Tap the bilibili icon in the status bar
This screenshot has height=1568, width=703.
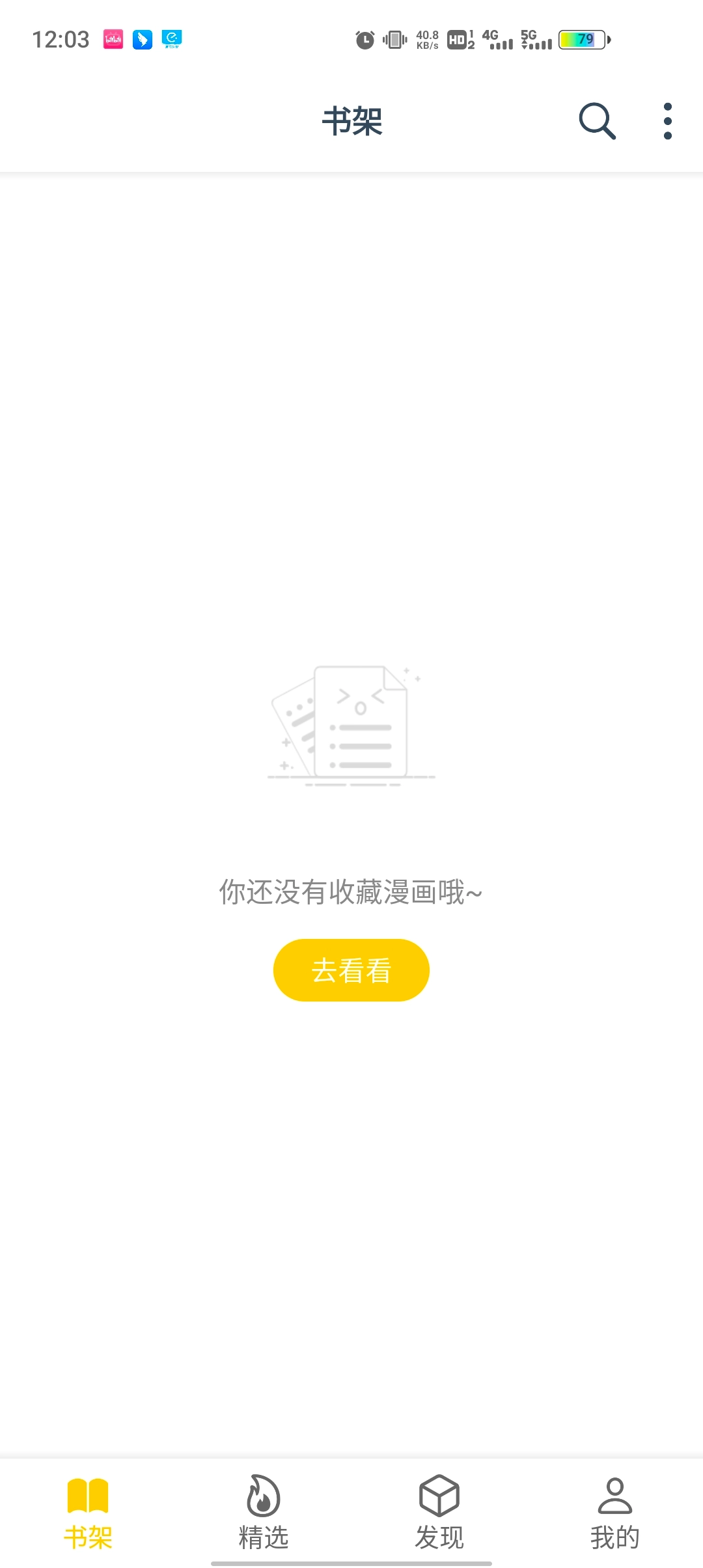pyautogui.click(x=115, y=39)
